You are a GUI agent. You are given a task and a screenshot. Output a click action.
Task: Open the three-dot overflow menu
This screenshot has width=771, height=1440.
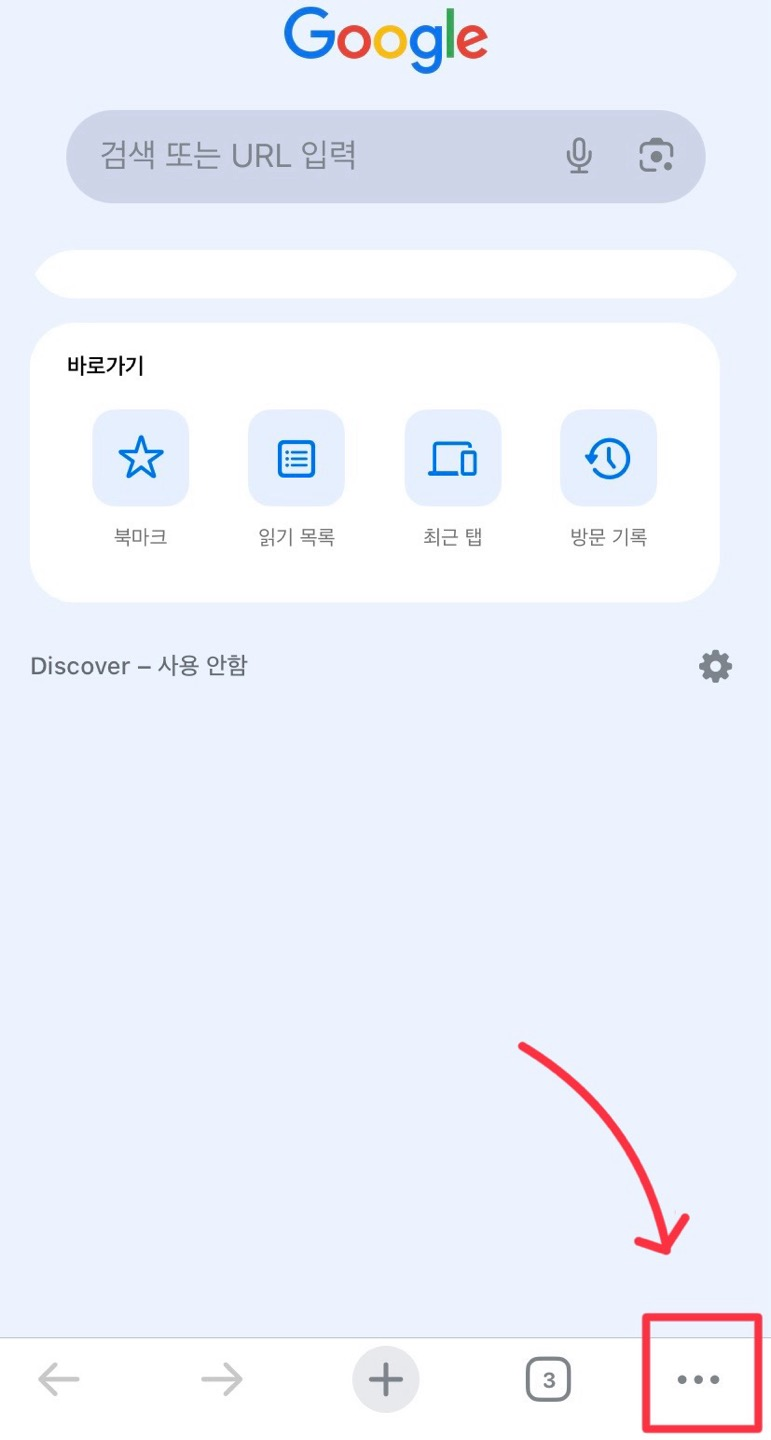[x=697, y=1379]
